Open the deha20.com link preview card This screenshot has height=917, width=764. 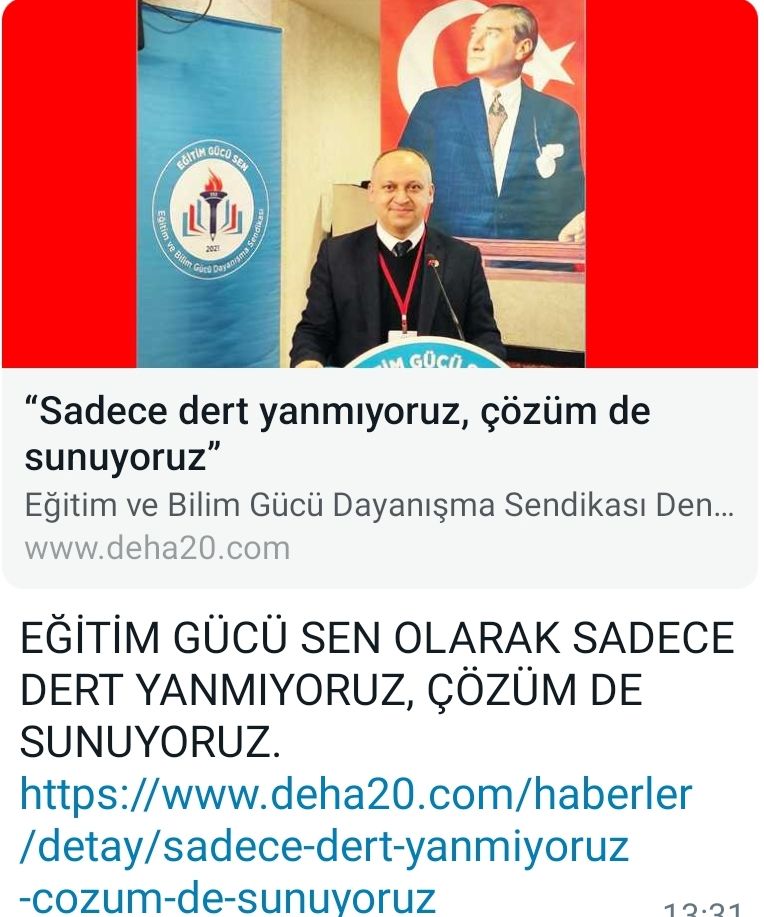(380, 470)
